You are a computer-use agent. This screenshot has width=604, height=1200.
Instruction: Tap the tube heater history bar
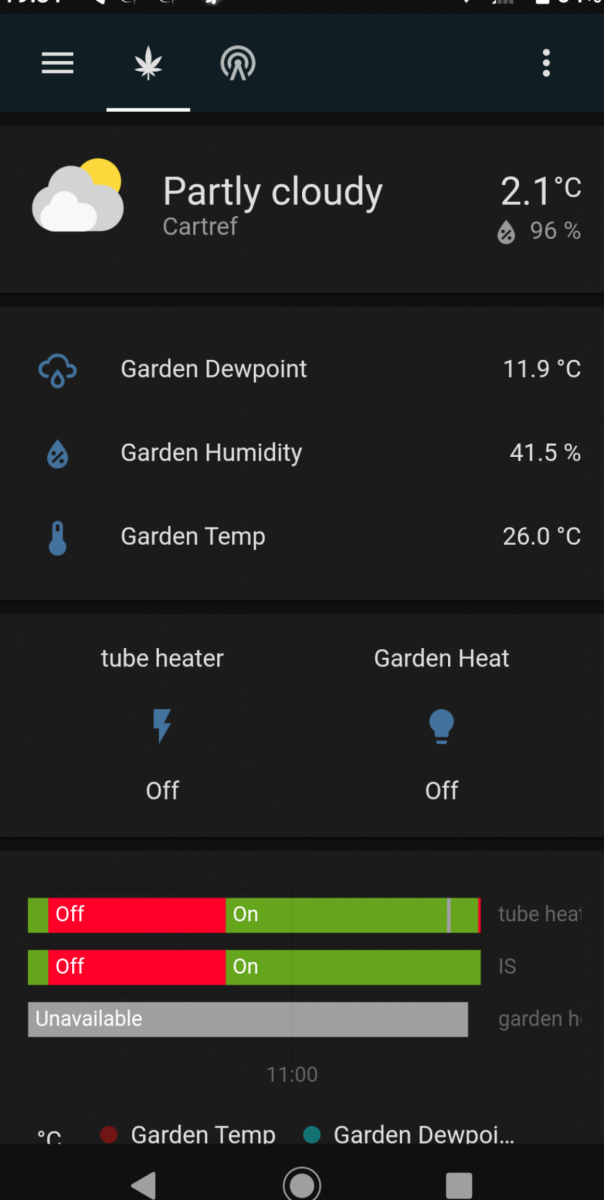254,915
